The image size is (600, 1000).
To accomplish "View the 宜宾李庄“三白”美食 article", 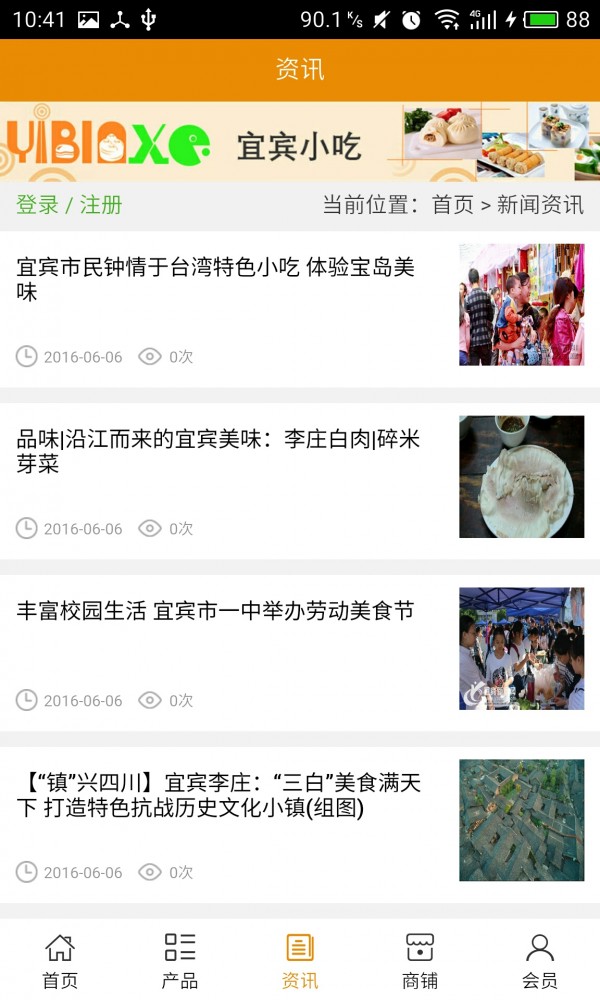I will tap(218, 795).
